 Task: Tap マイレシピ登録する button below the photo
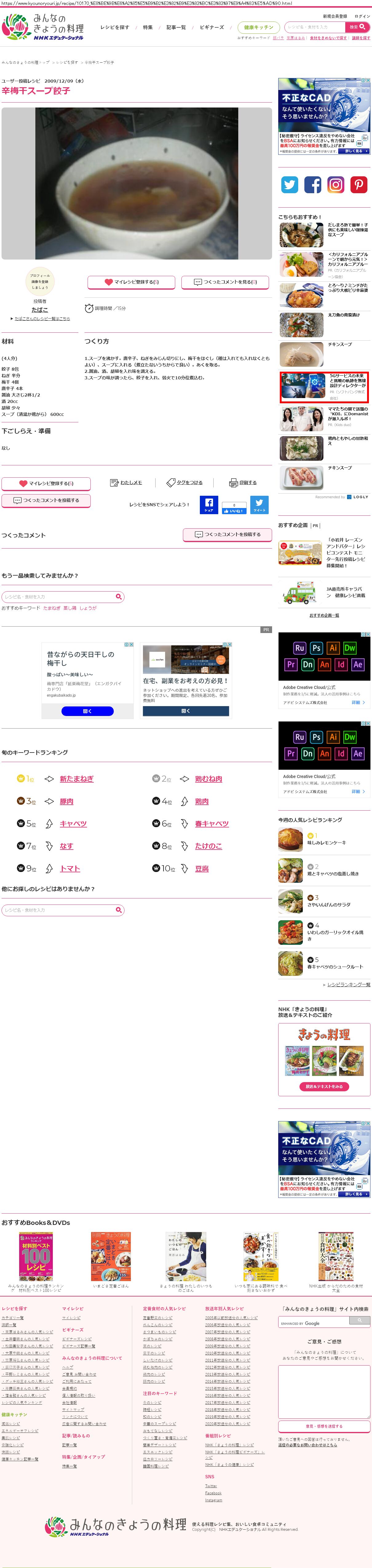point(131,282)
